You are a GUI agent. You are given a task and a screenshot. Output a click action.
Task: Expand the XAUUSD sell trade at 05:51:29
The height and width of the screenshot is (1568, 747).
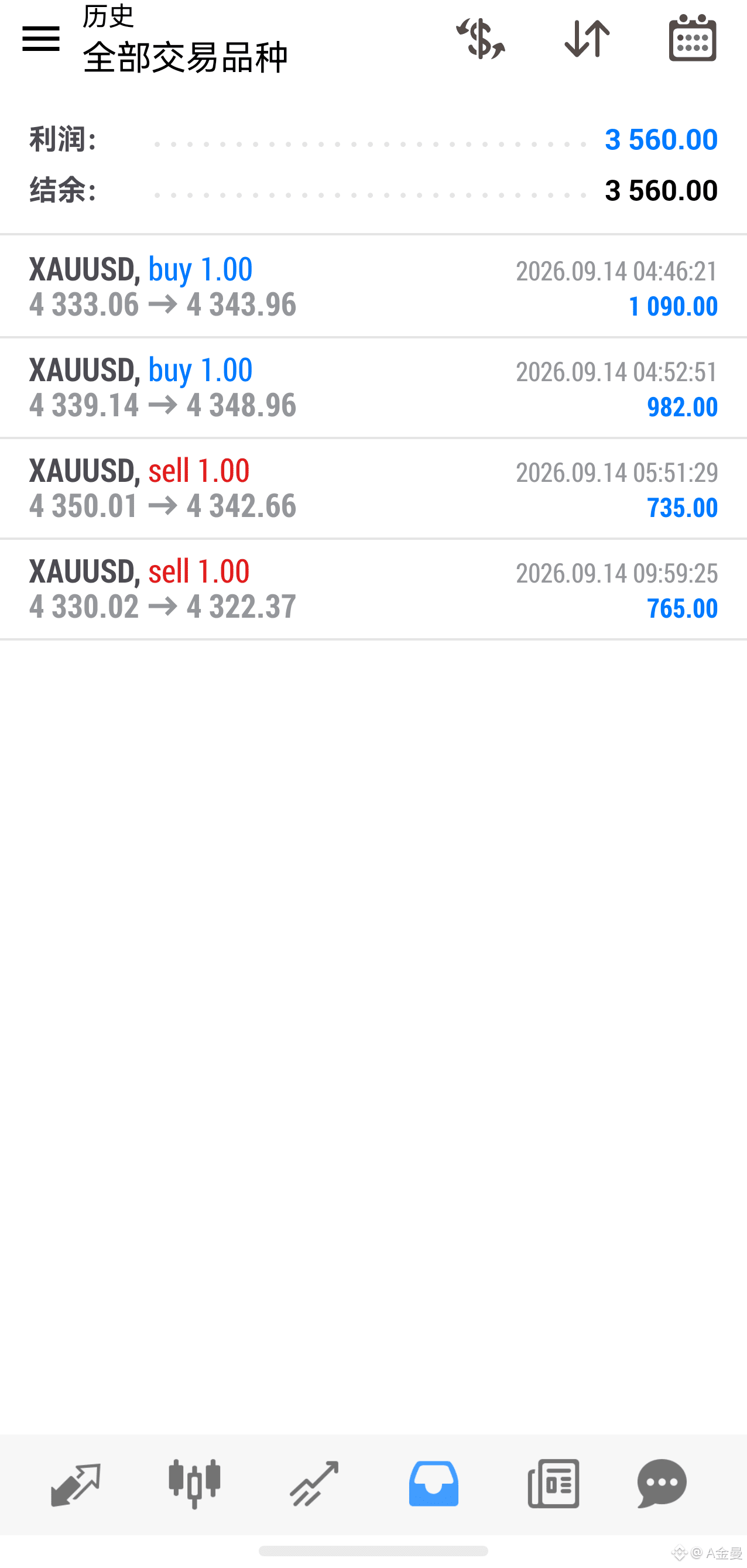pyautogui.click(x=373, y=488)
